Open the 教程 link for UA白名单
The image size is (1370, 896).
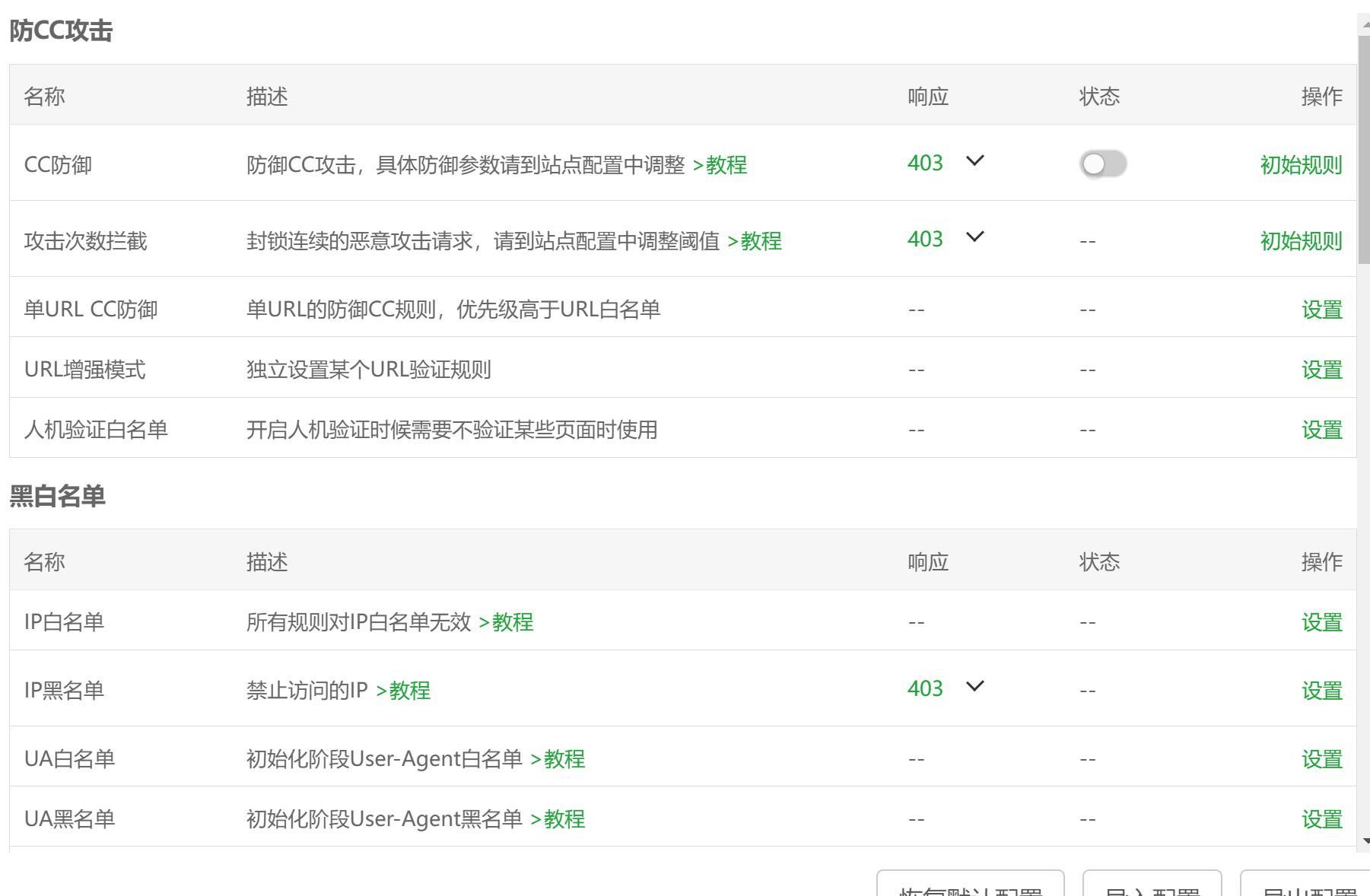pyautogui.click(x=558, y=759)
